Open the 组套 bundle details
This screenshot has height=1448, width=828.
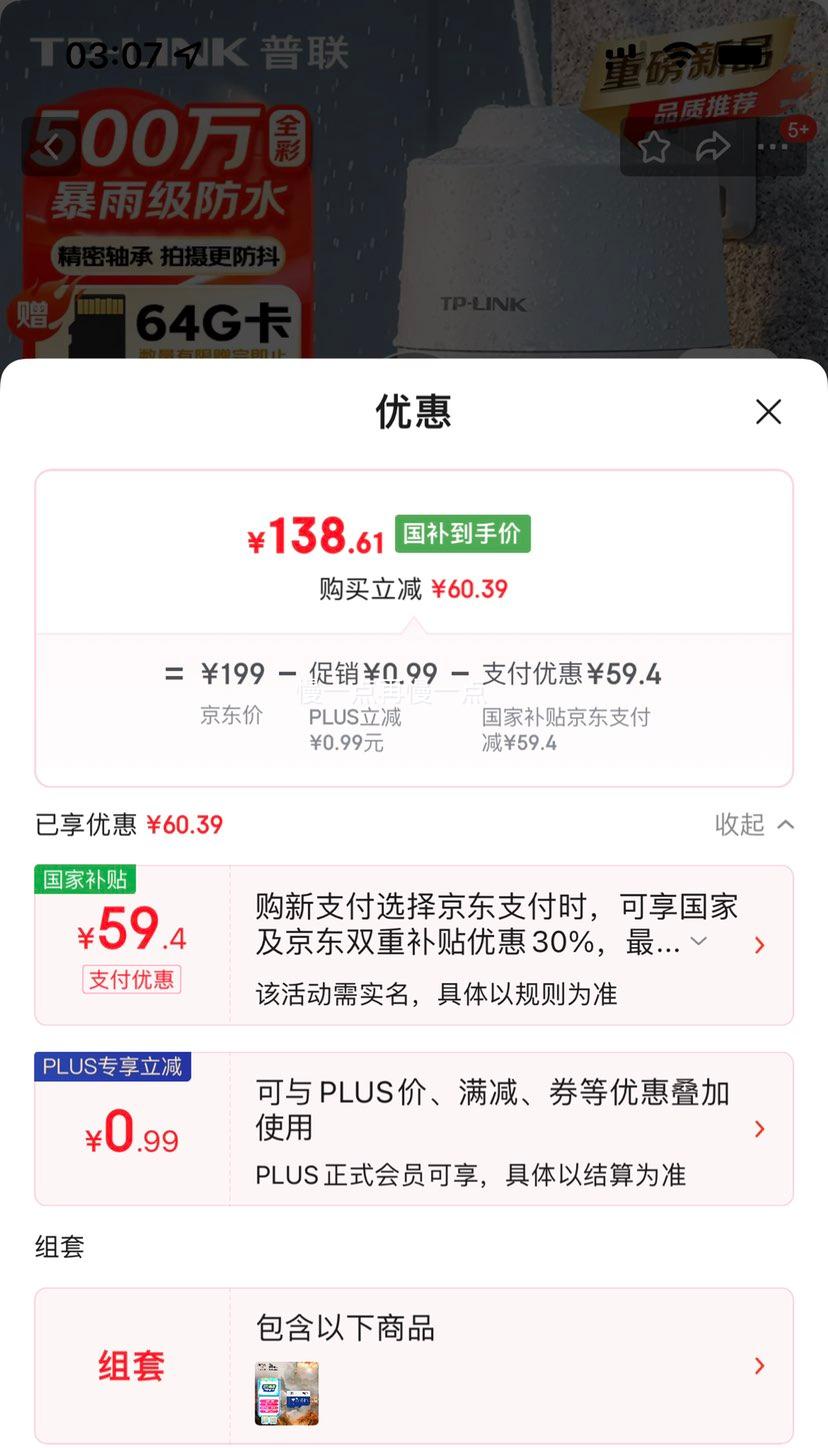pos(760,1365)
